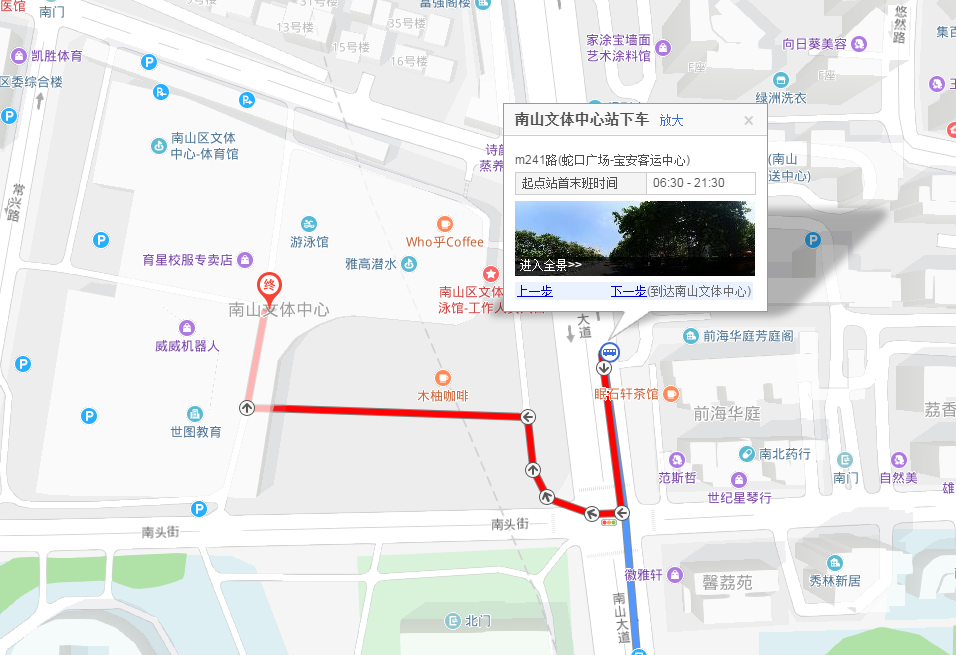956x655 pixels.
Task: Close the 南山文体中心站下车 info popup
Action: [748, 121]
